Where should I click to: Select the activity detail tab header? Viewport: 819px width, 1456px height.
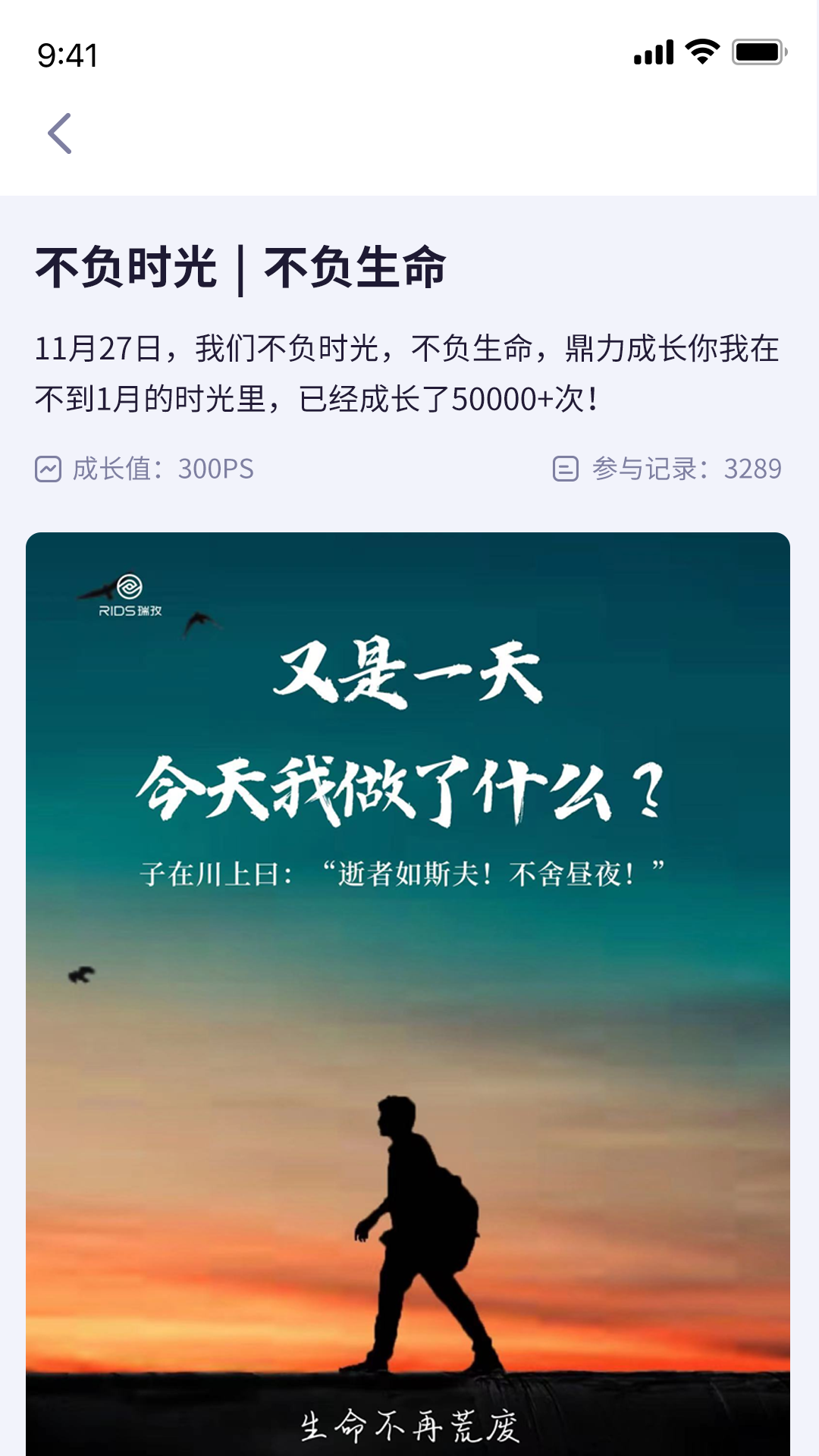(243, 267)
